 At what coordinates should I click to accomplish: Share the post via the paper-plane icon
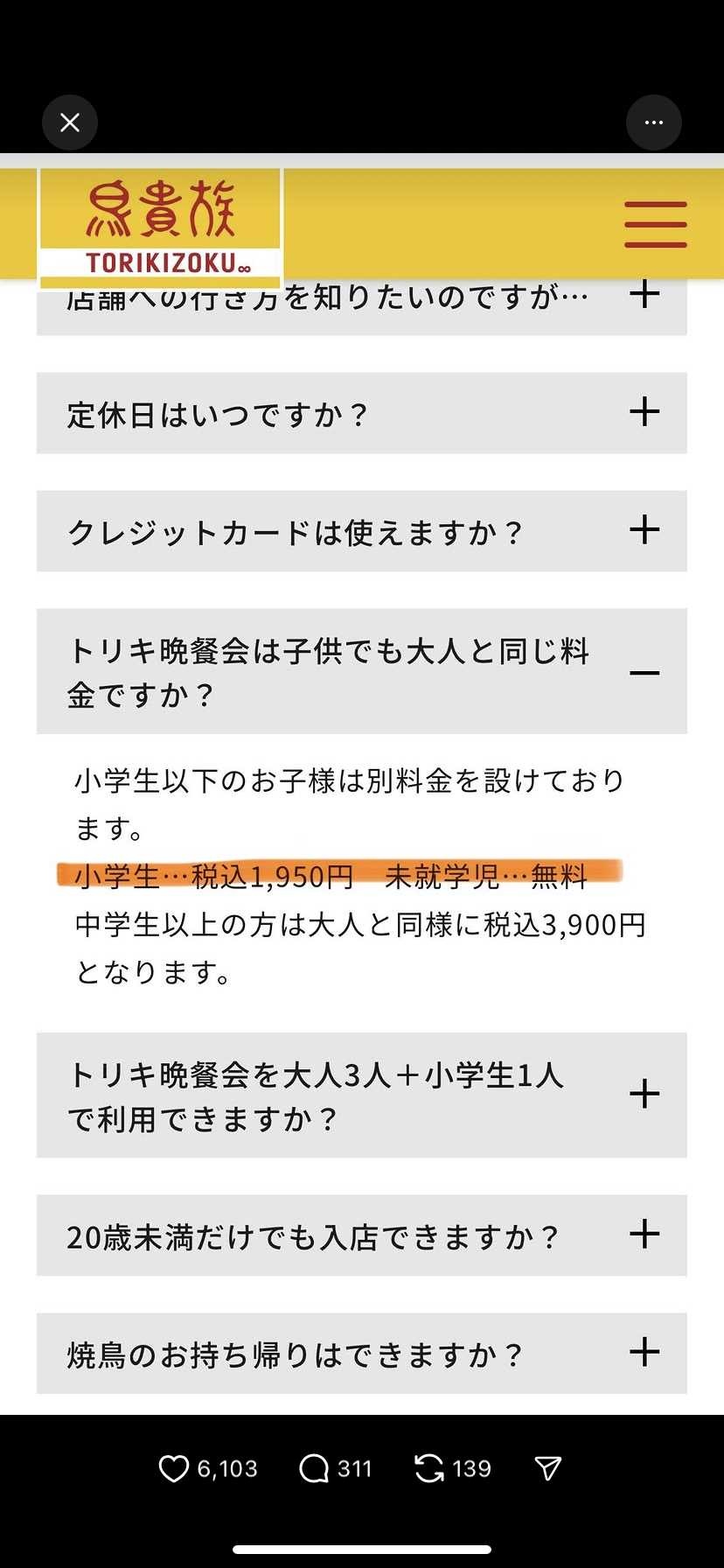(x=547, y=1468)
